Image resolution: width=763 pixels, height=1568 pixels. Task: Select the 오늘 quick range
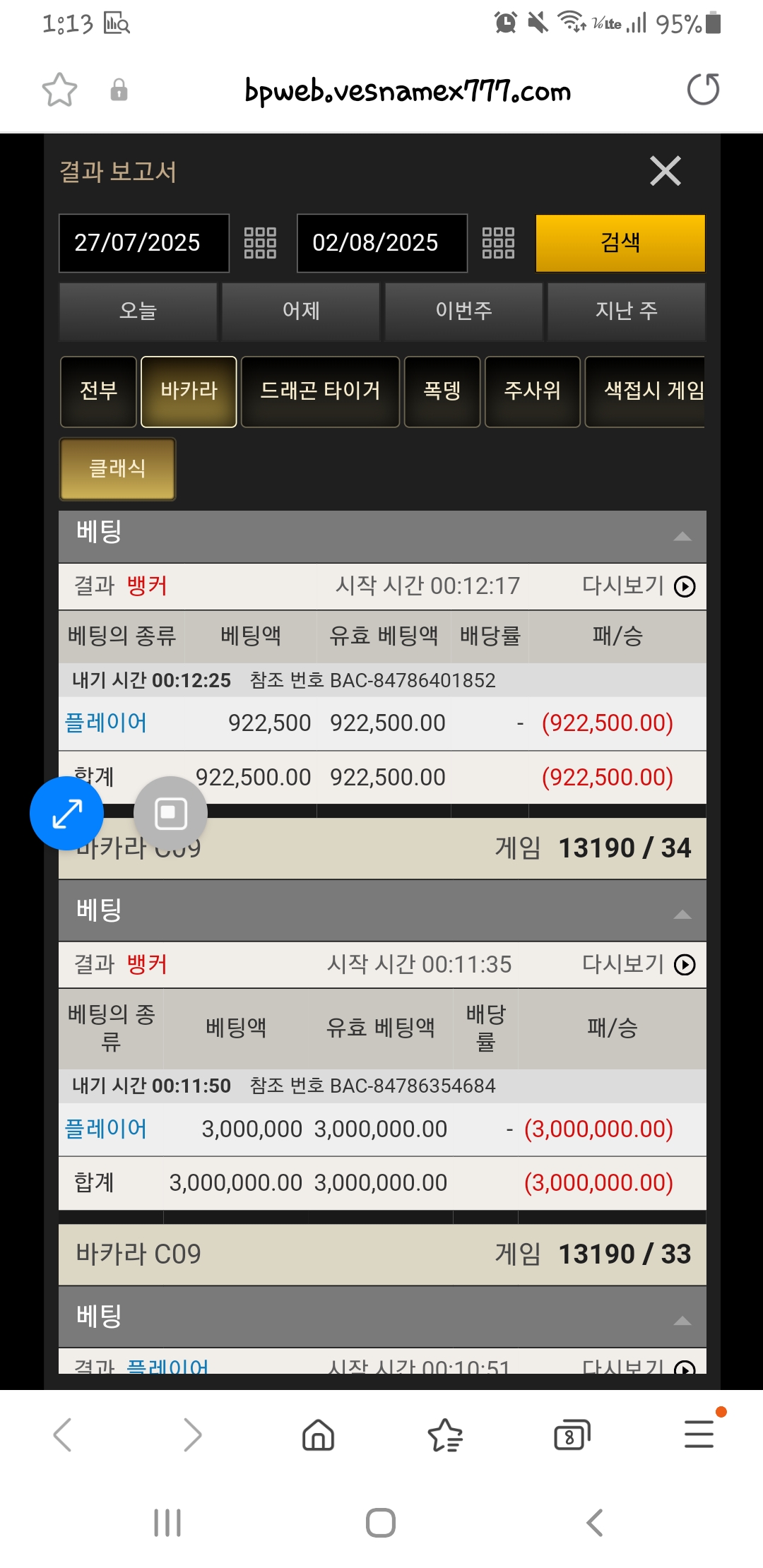(138, 311)
